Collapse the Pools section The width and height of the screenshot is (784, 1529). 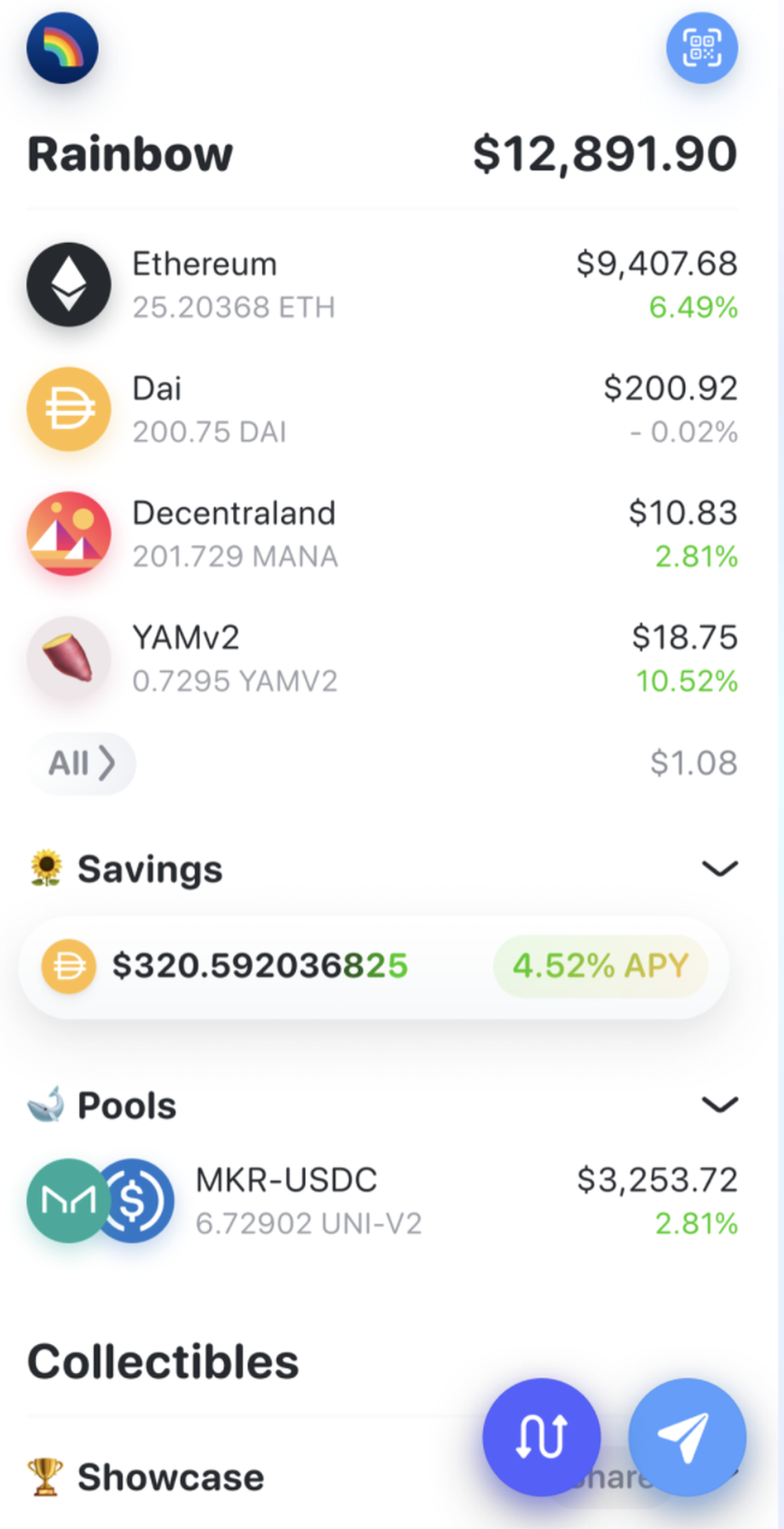(x=720, y=1105)
